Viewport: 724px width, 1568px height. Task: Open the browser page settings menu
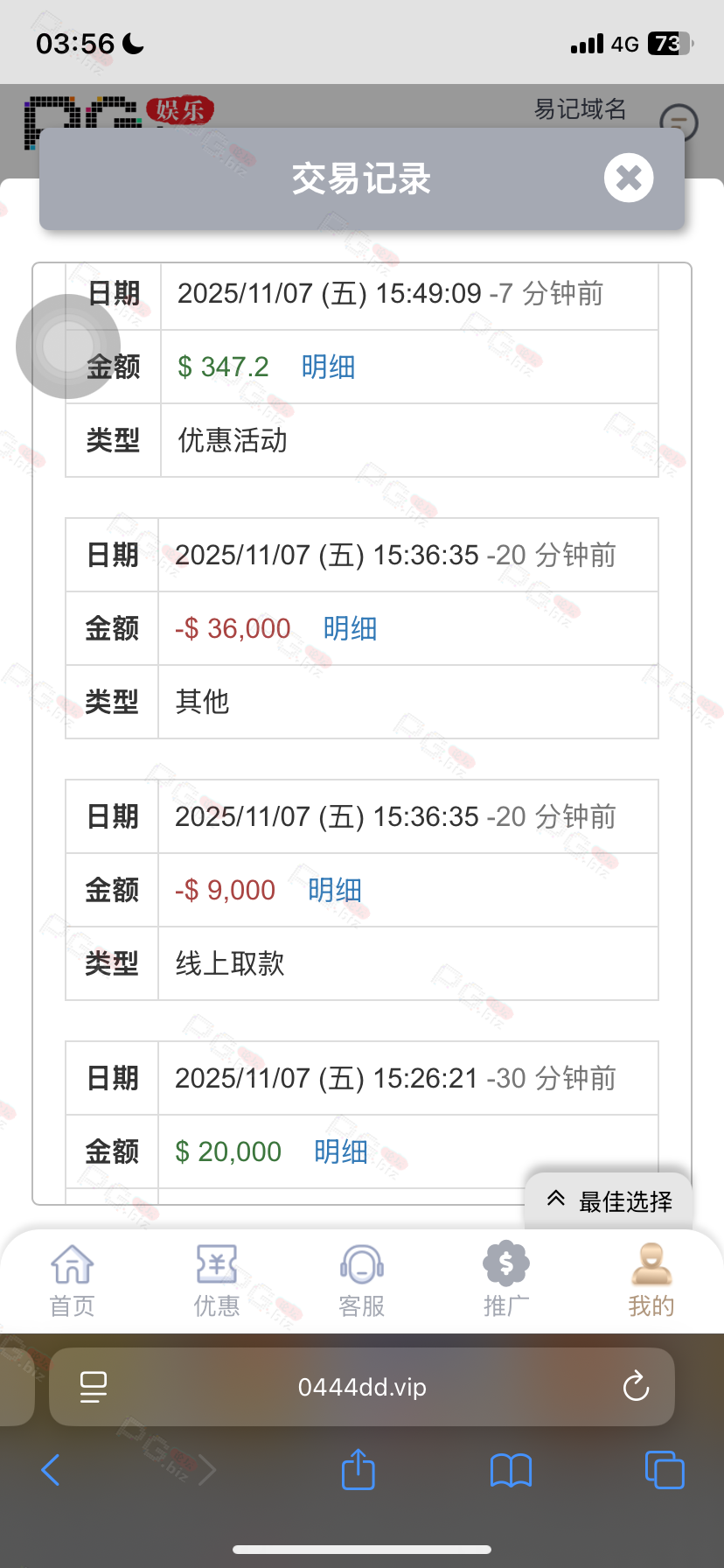click(x=93, y=1387)
